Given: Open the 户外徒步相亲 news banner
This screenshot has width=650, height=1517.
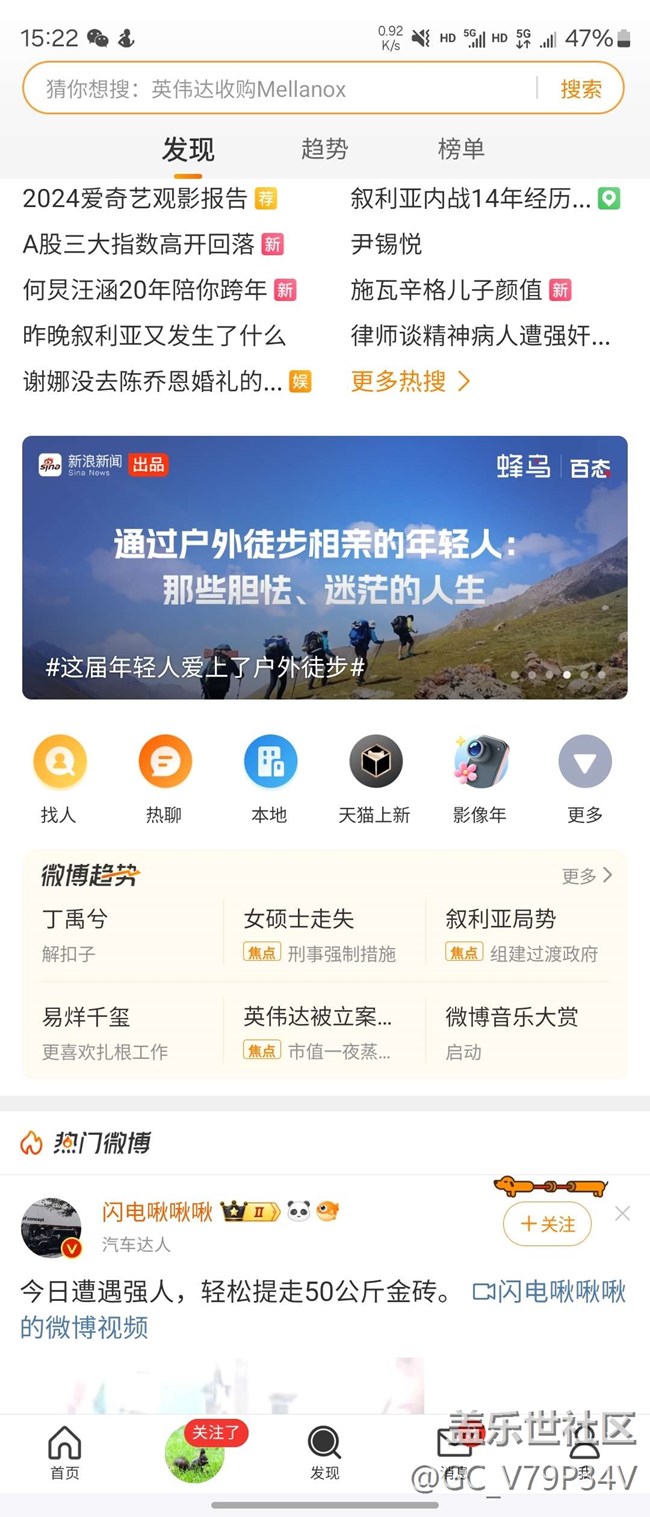Looking at the screenshot, I should [325, 567].
